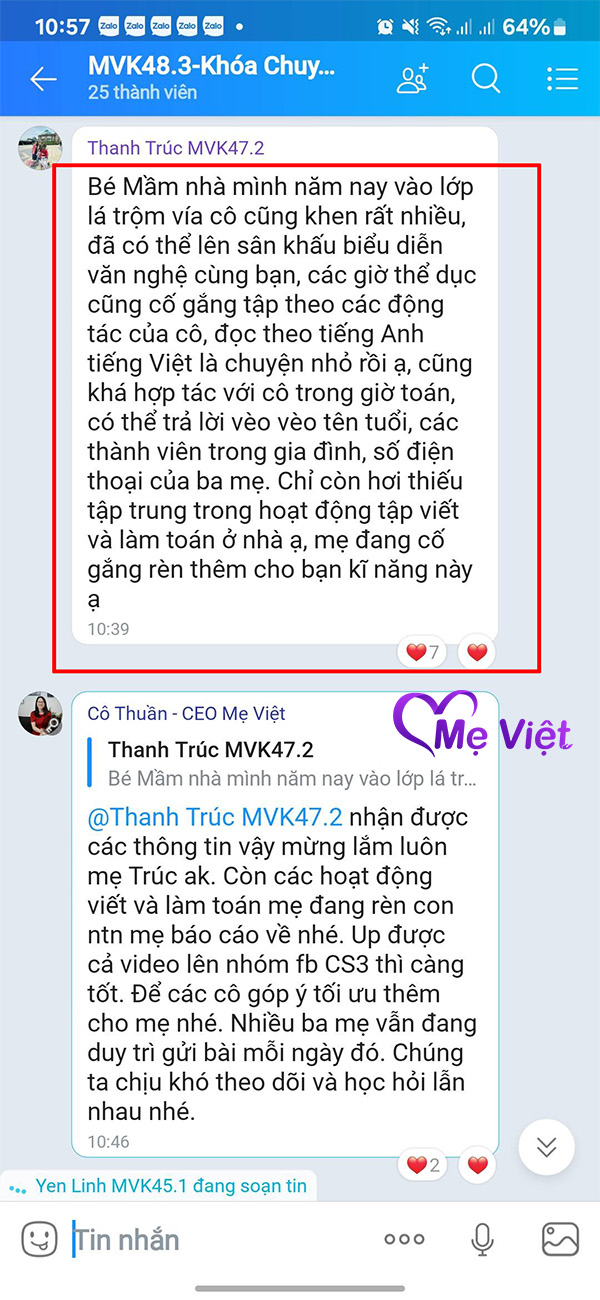React with a heart to Cô Thuần's message
600x1300 pixels.
pos(477,1165)
